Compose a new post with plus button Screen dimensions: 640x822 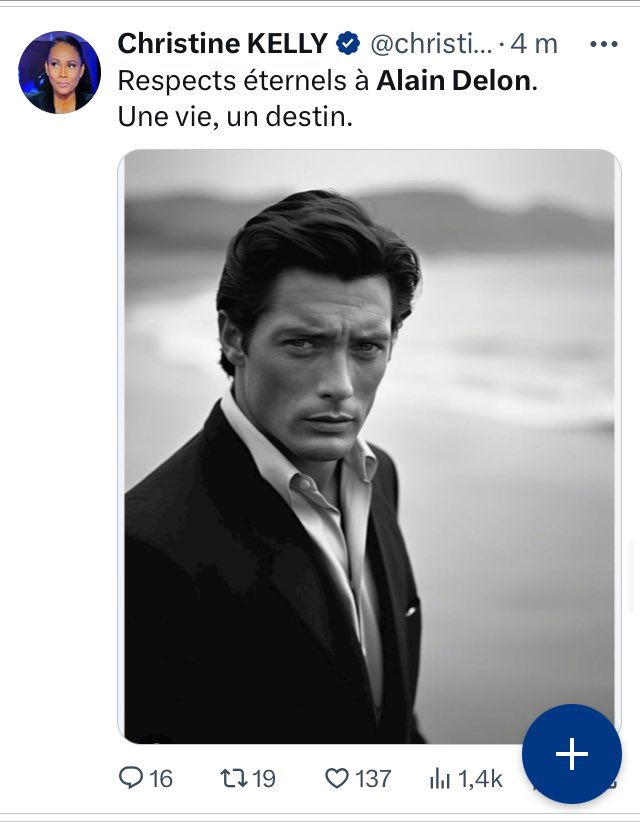click(x=571, y=754)
